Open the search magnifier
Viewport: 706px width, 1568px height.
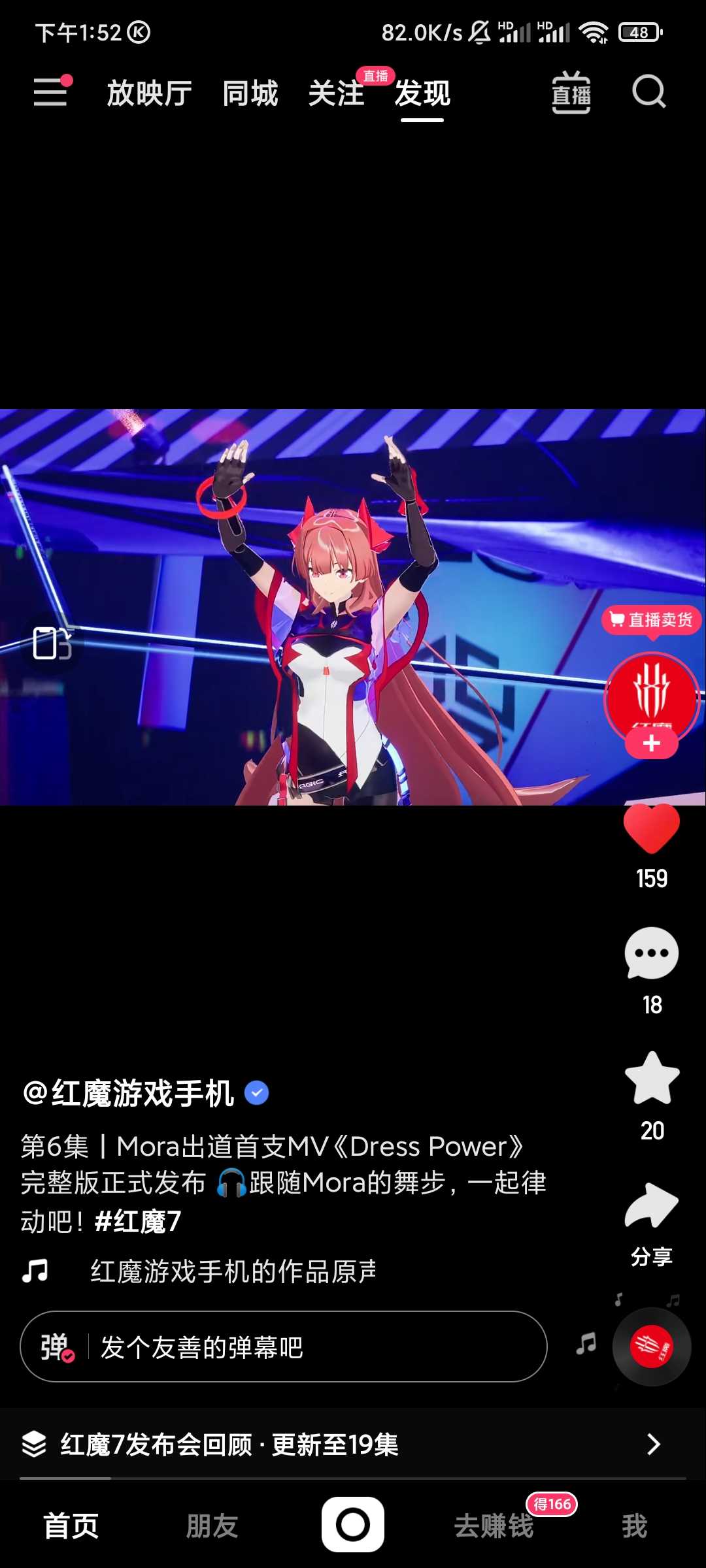click(649, 91)
